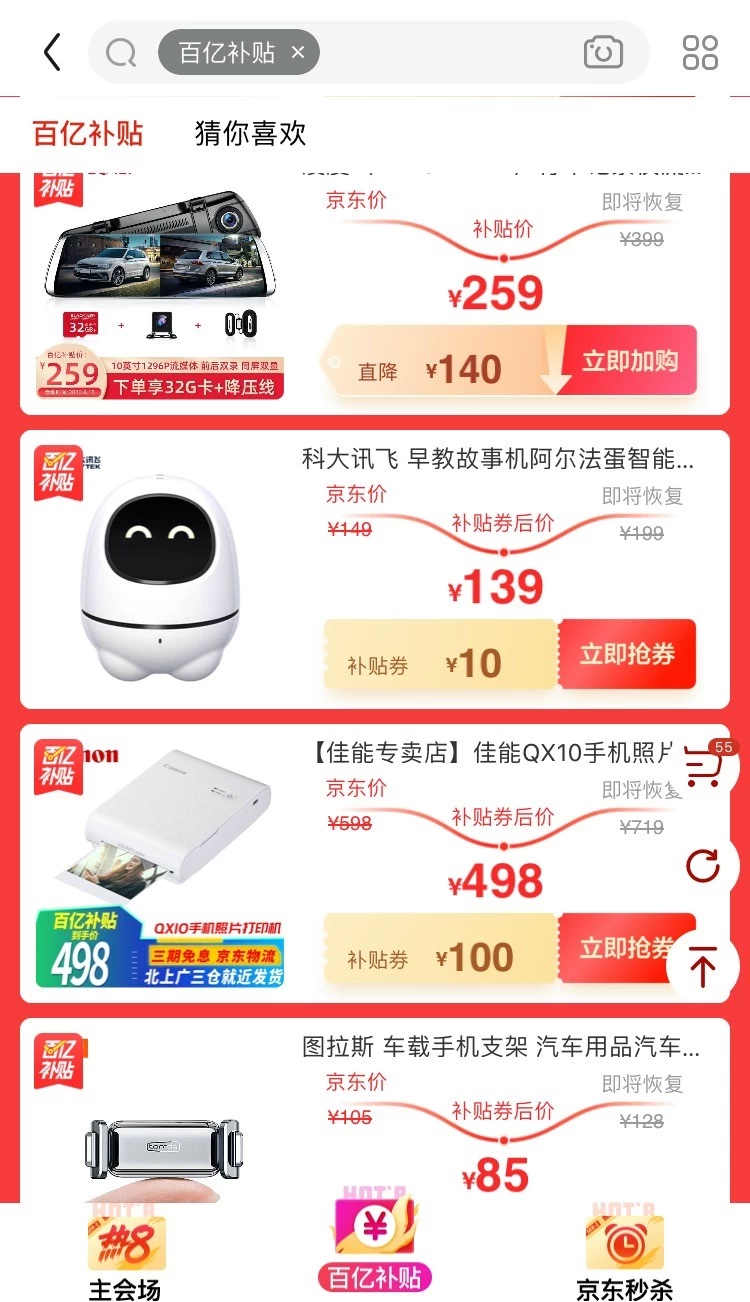Image resolution: width=750 pixels, height=1302 pixels.
Task: Switch to the 猜你喜欢 tab
Action: pyautogui.click(x=250, y=133)
